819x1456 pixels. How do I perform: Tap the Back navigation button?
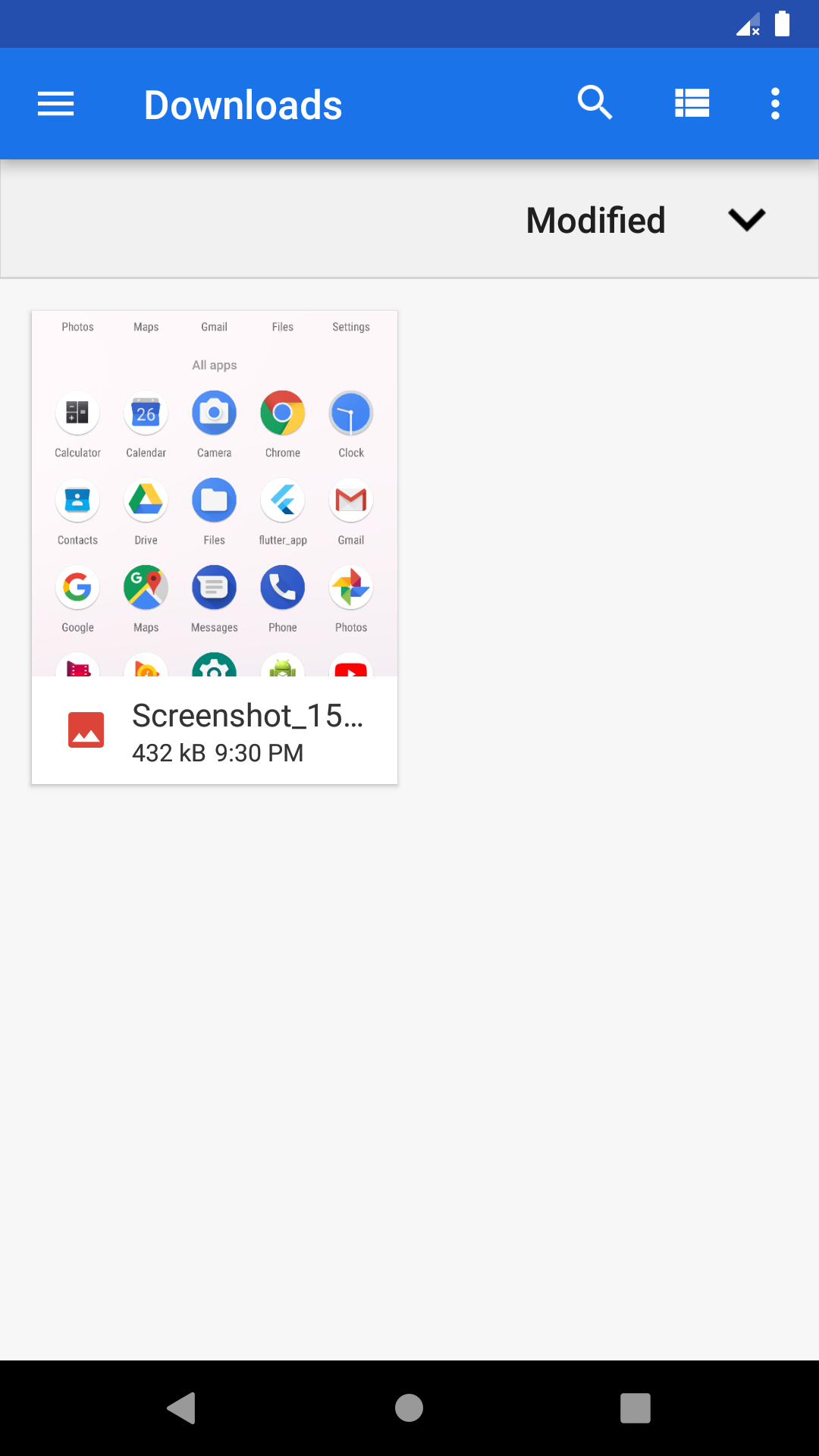point(180,1407)
